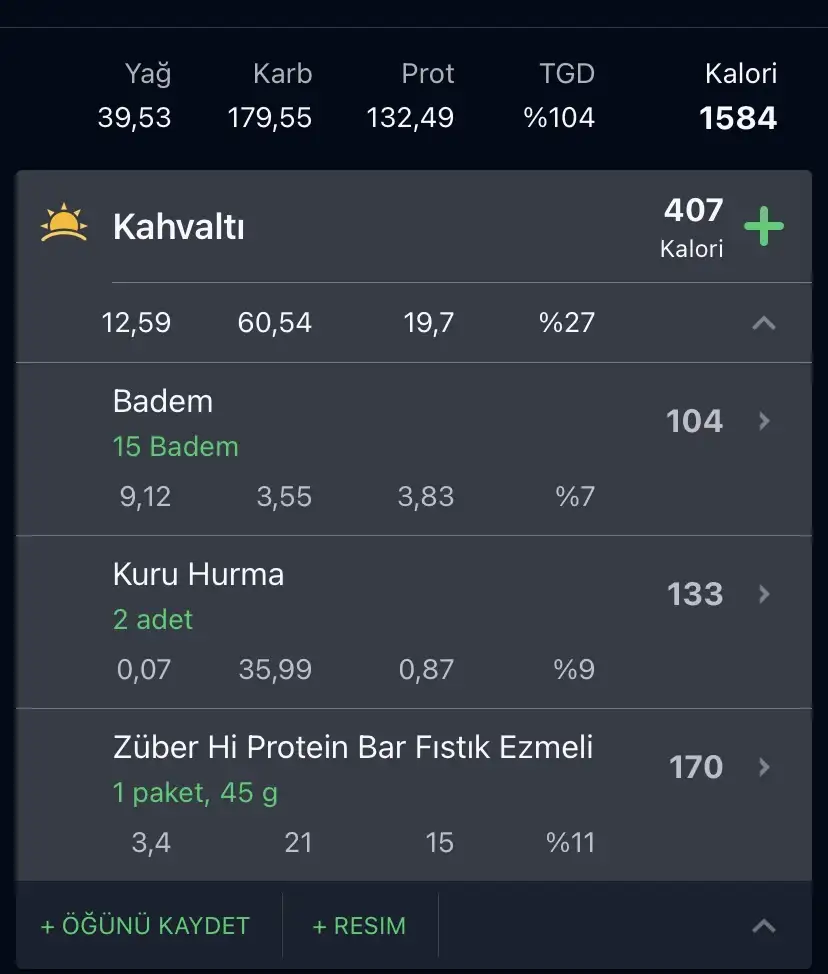This screenshot has height=974, width=828.
Task: Tap the ÖĞÜNÜ KAYDET button
Action: click(x=145, y=926)
